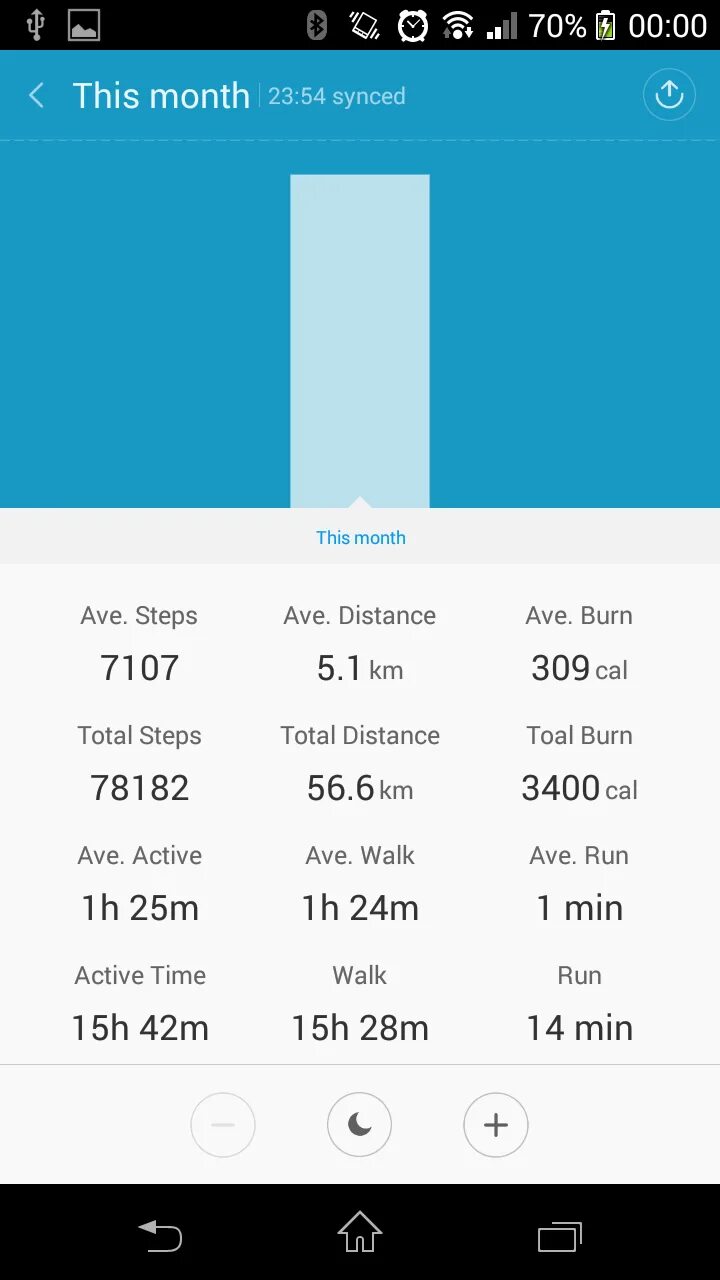This screenshot has width=720, height=1280.
Task: Go back from This month screen
Action: (37, 96)
